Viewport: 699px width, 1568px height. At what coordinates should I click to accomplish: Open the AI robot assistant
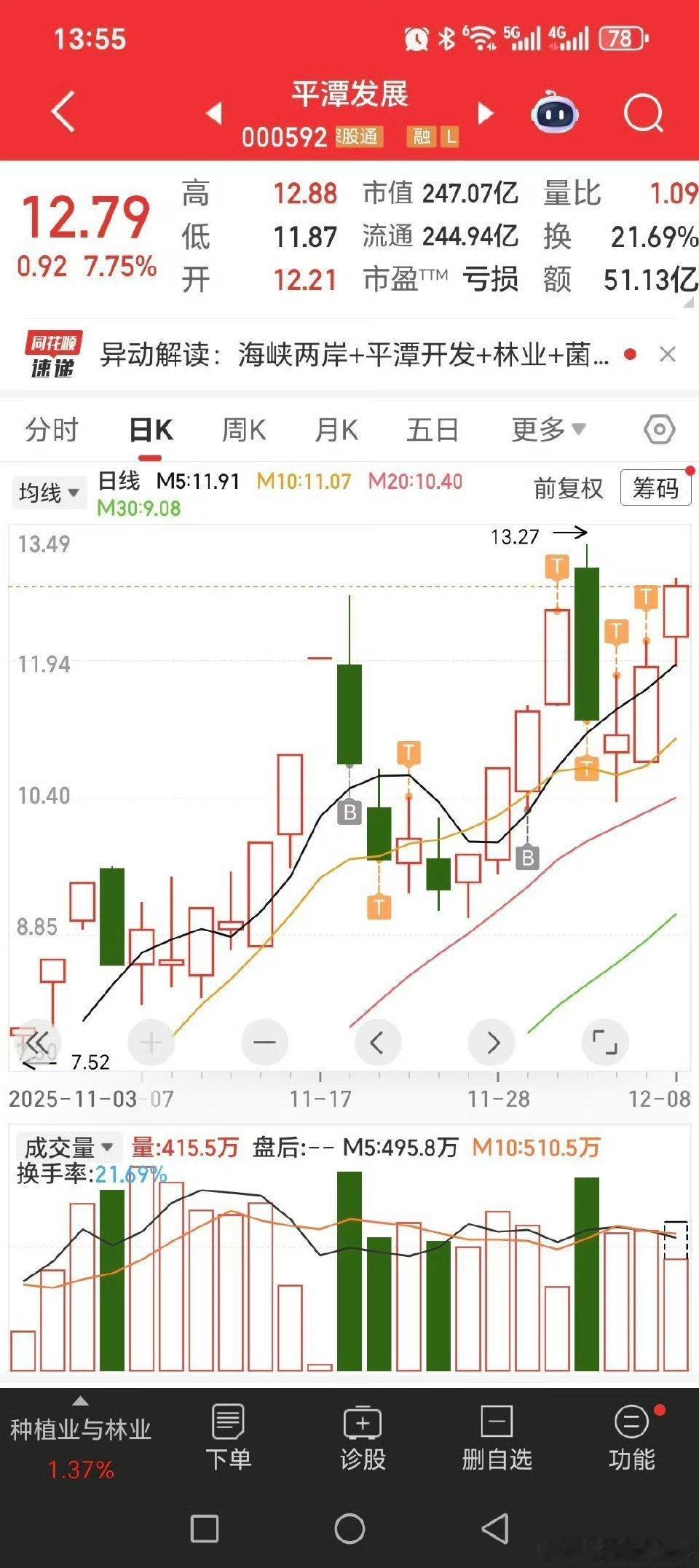pos(555,113)
